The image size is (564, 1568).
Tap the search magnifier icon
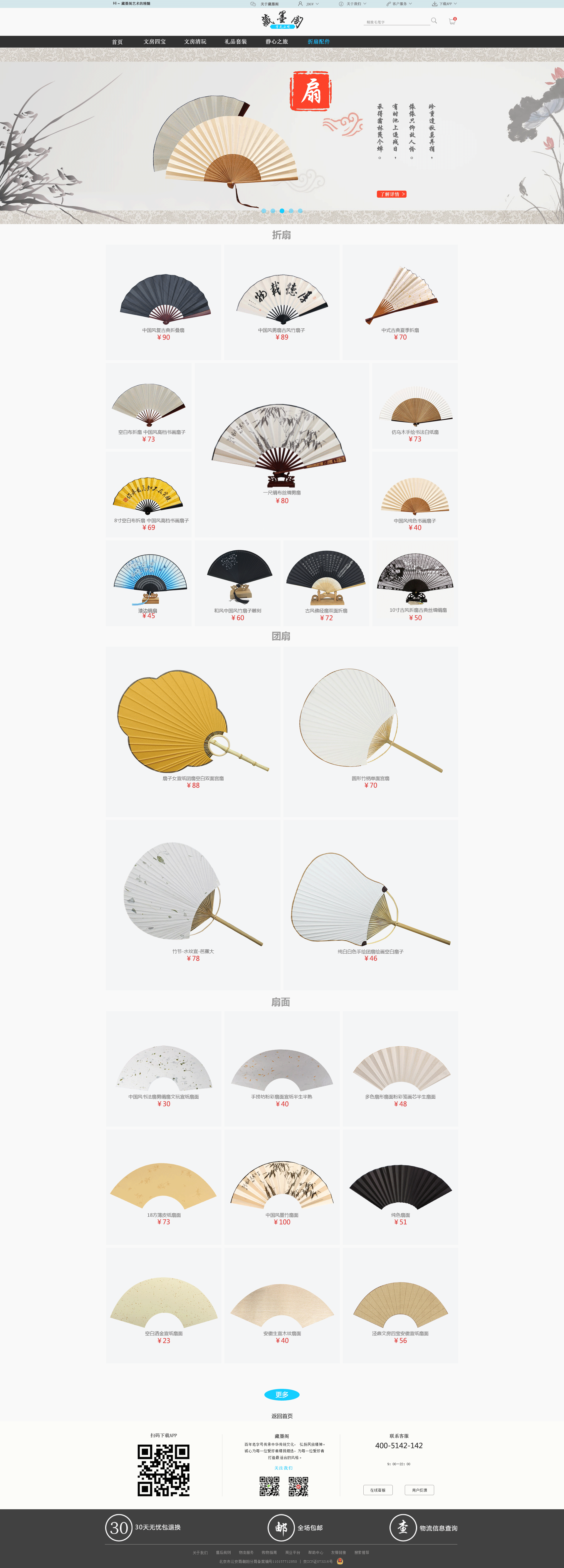click(x=434, y=21)
